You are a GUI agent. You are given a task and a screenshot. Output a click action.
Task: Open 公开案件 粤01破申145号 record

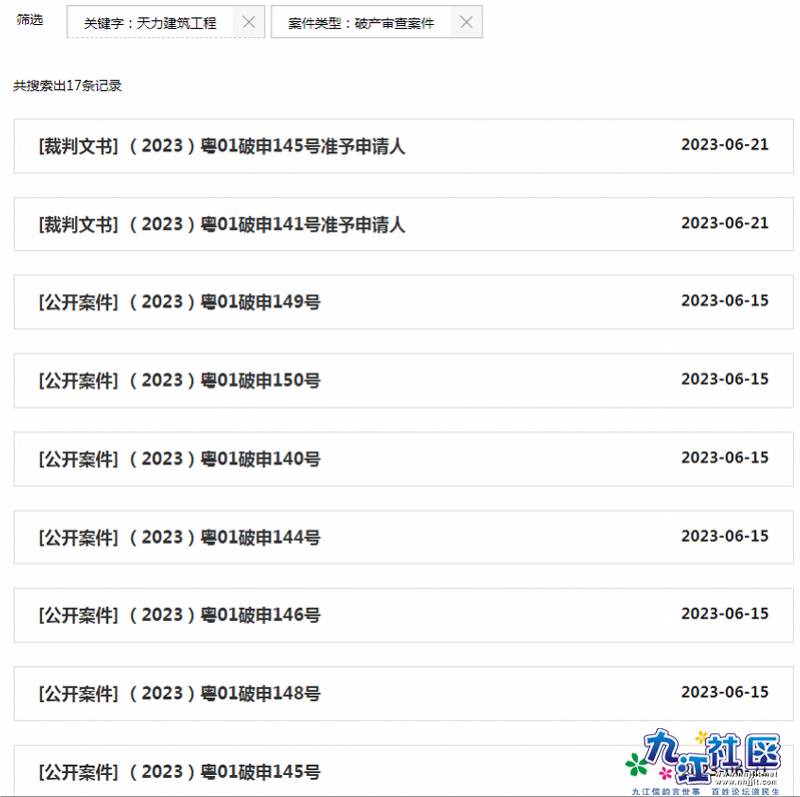click(x=180, y=771)
